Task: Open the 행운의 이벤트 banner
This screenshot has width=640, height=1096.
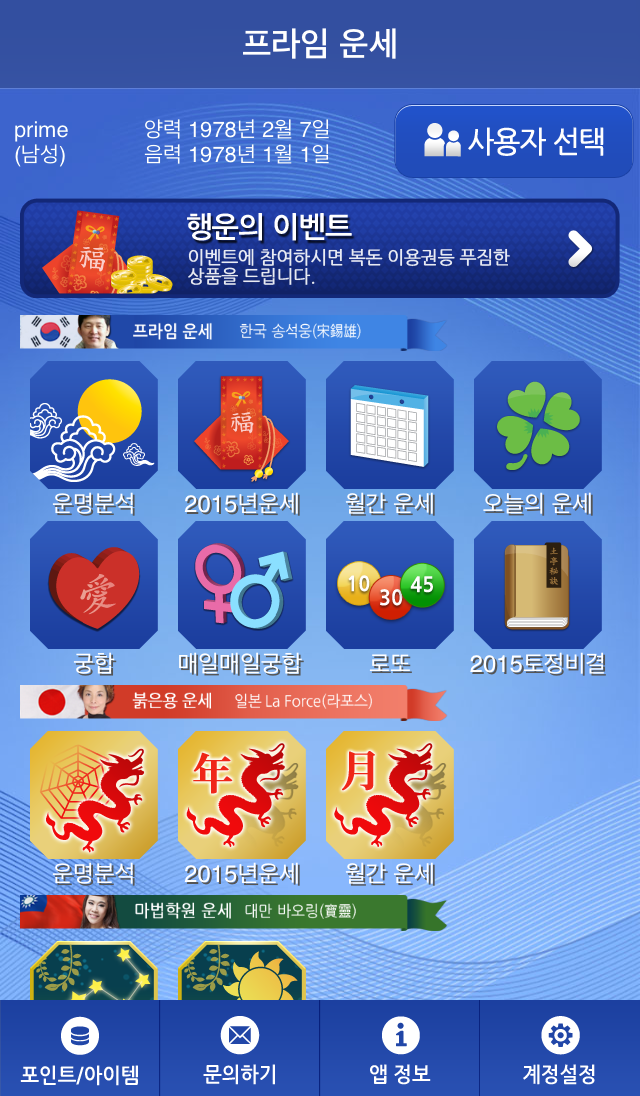Action: [x=319, y=249]
